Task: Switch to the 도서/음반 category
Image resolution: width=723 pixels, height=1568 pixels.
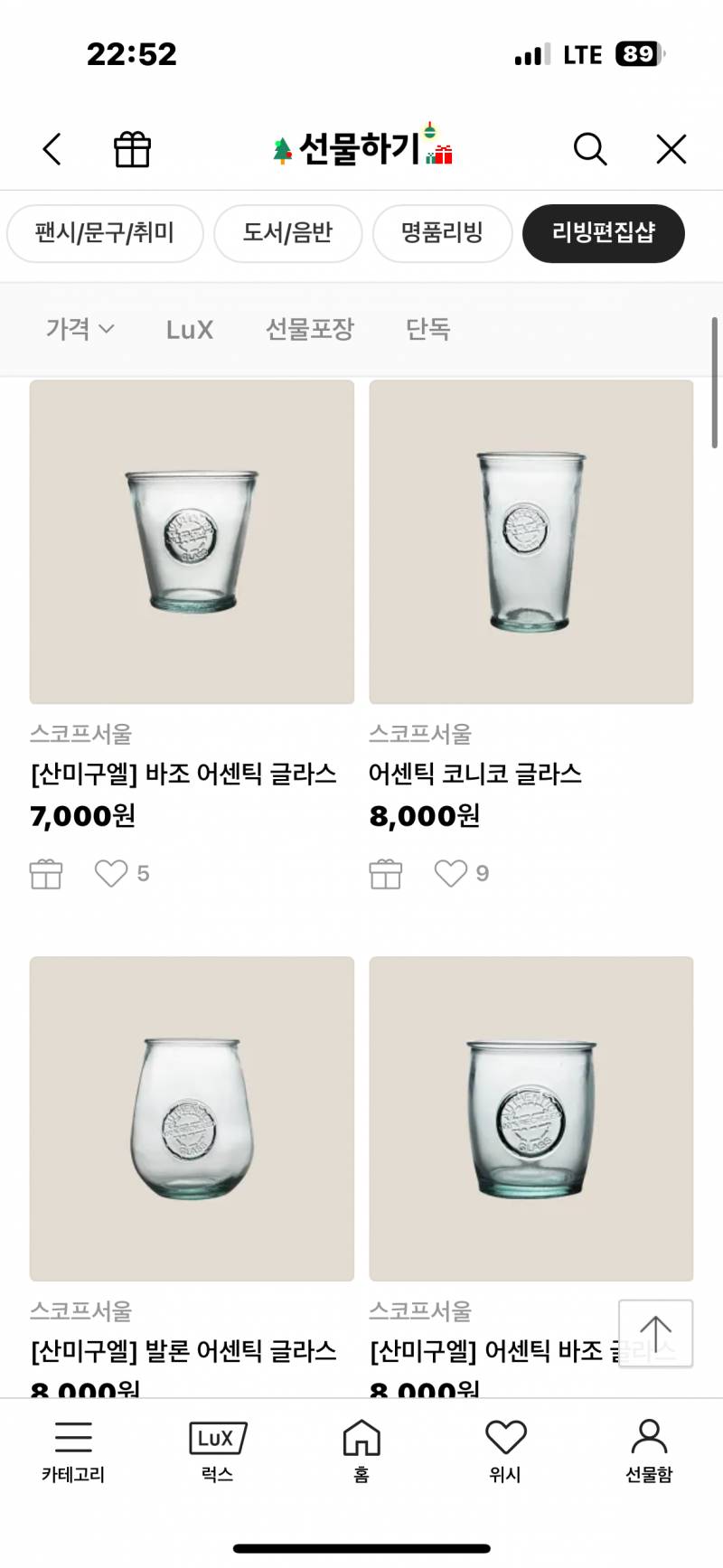Action: tap(287, 233)
